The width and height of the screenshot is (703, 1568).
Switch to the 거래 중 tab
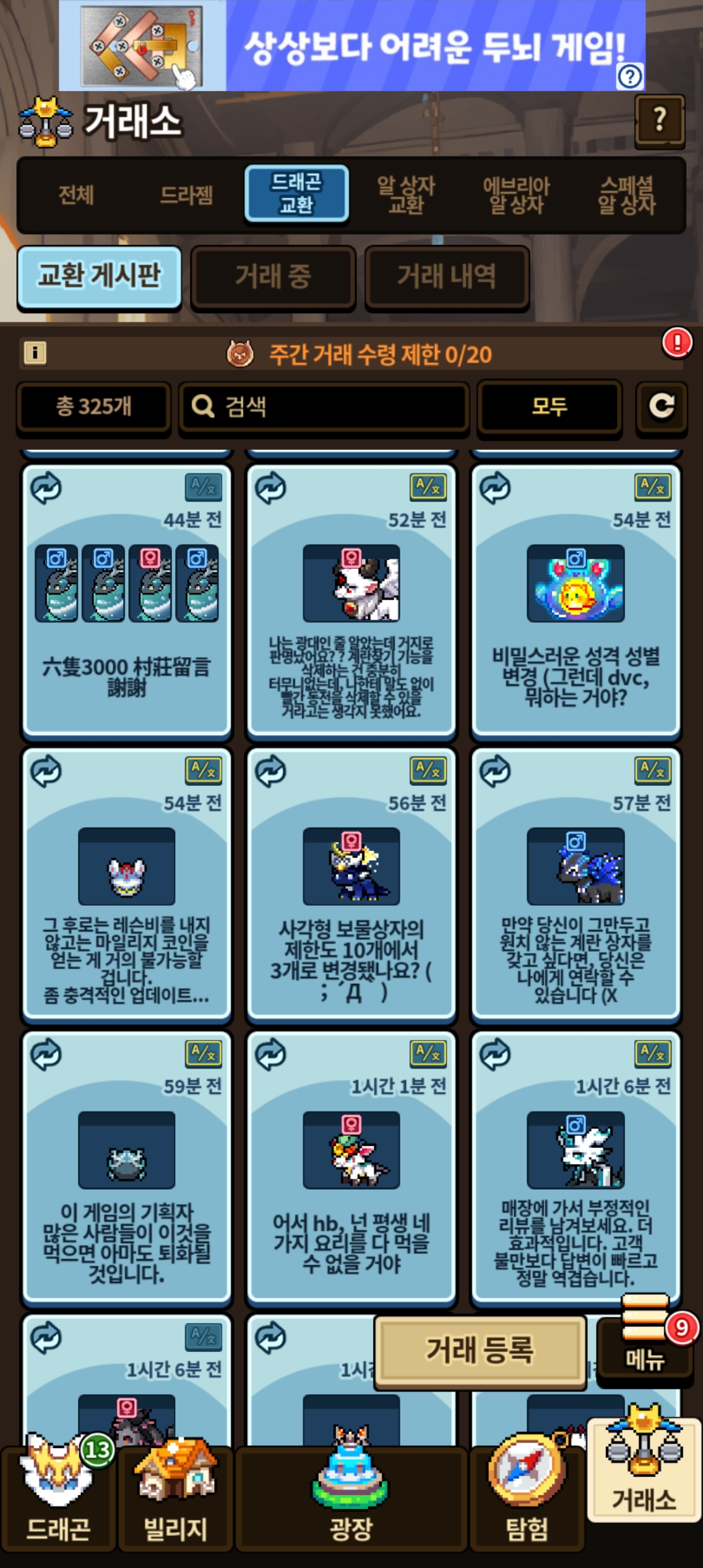(x=273, y=276)
